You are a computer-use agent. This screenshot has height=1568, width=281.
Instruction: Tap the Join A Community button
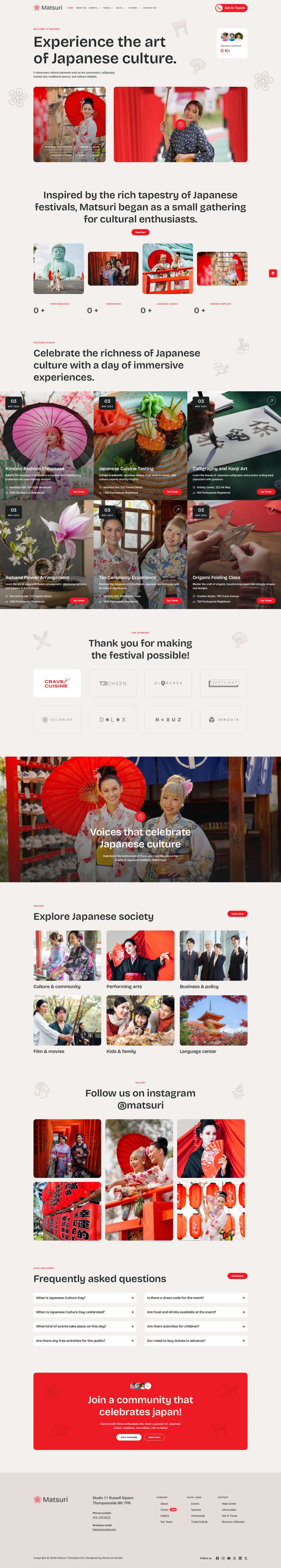click(128, 1437)
